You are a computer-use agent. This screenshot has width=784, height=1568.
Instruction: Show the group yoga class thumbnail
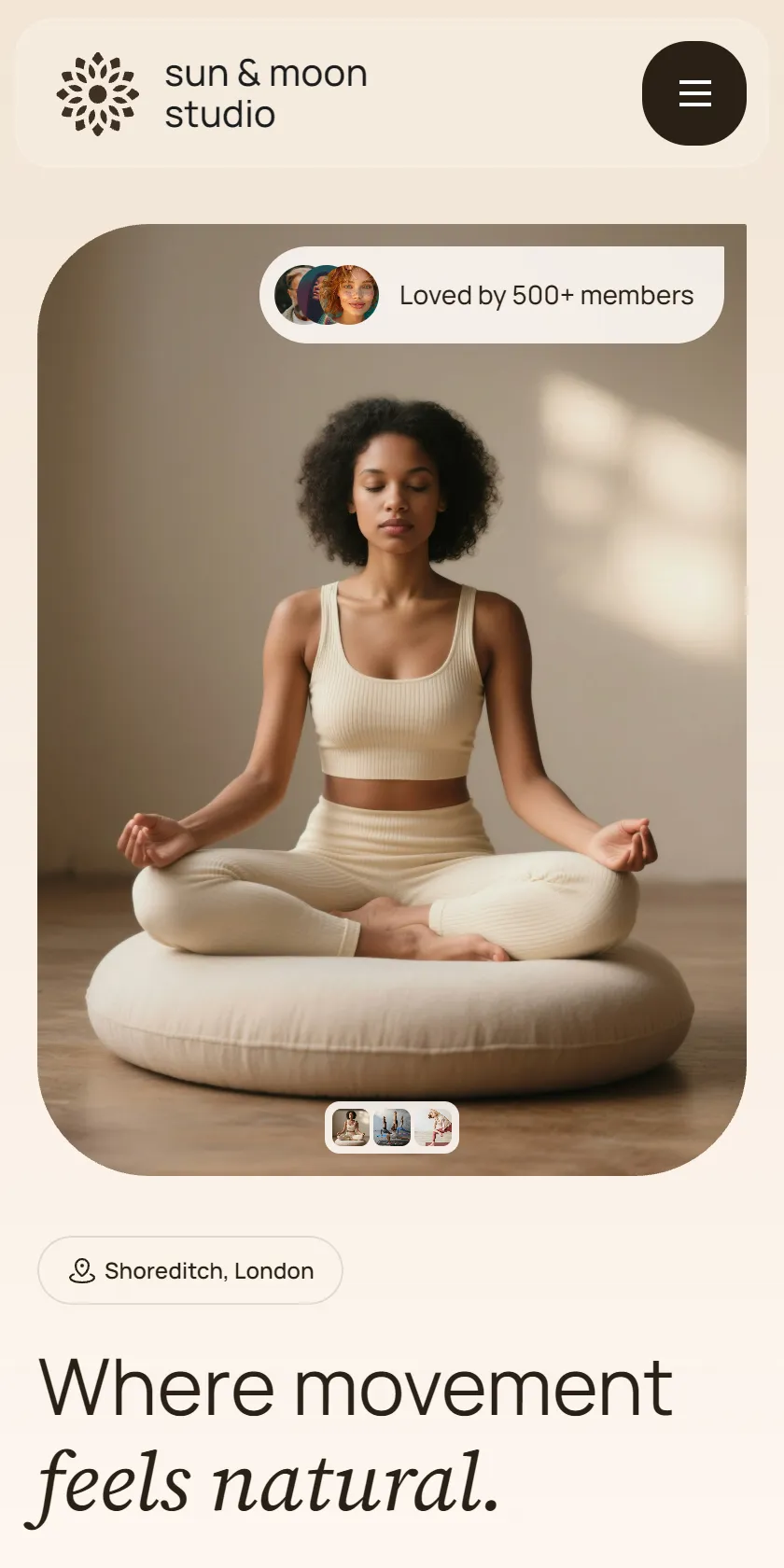tap(392, 1127)
